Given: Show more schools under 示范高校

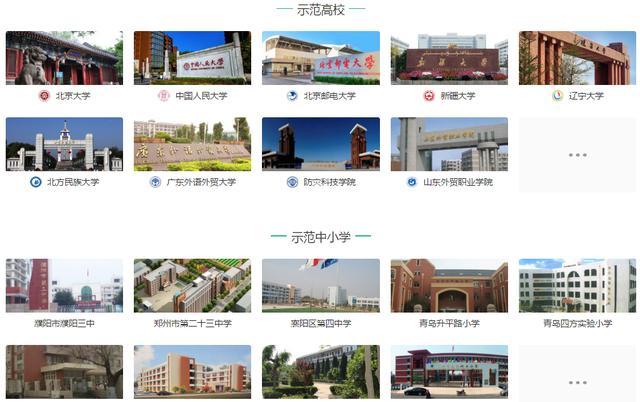Looking at the screenshot, I should point(577,155).
